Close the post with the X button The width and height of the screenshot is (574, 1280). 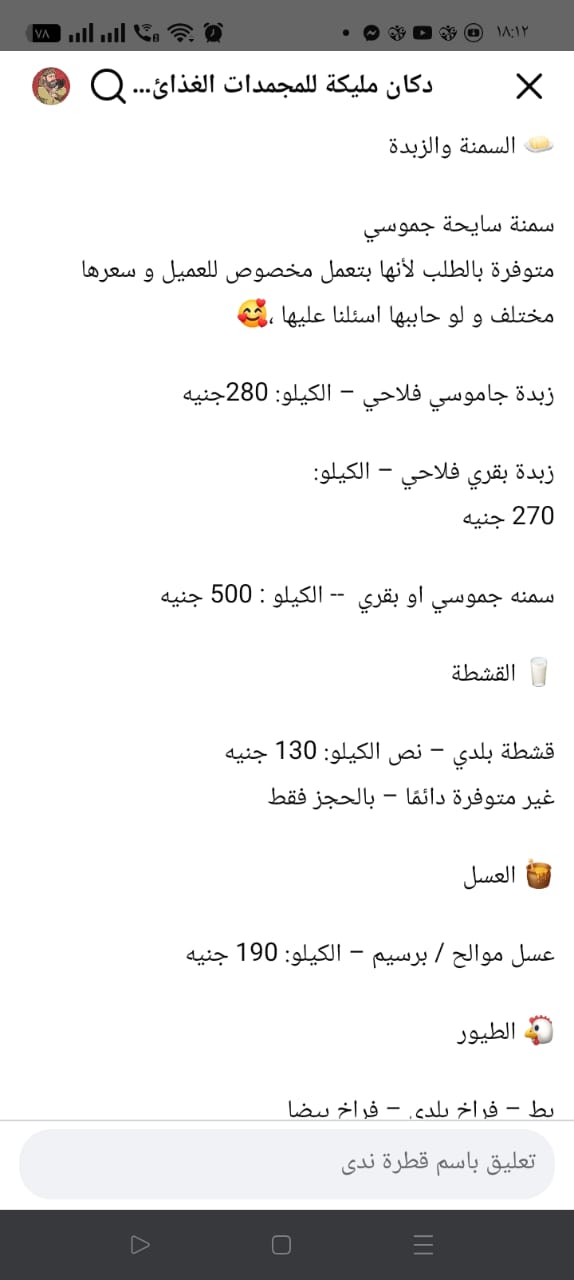pyautogui.click(x=529, y=87)
